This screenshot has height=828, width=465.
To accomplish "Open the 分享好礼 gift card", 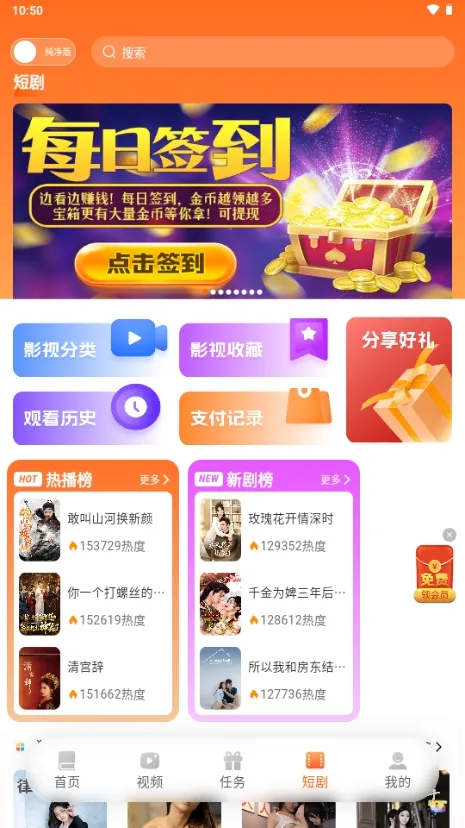I will pyautogui.click(x=398, y=380).
